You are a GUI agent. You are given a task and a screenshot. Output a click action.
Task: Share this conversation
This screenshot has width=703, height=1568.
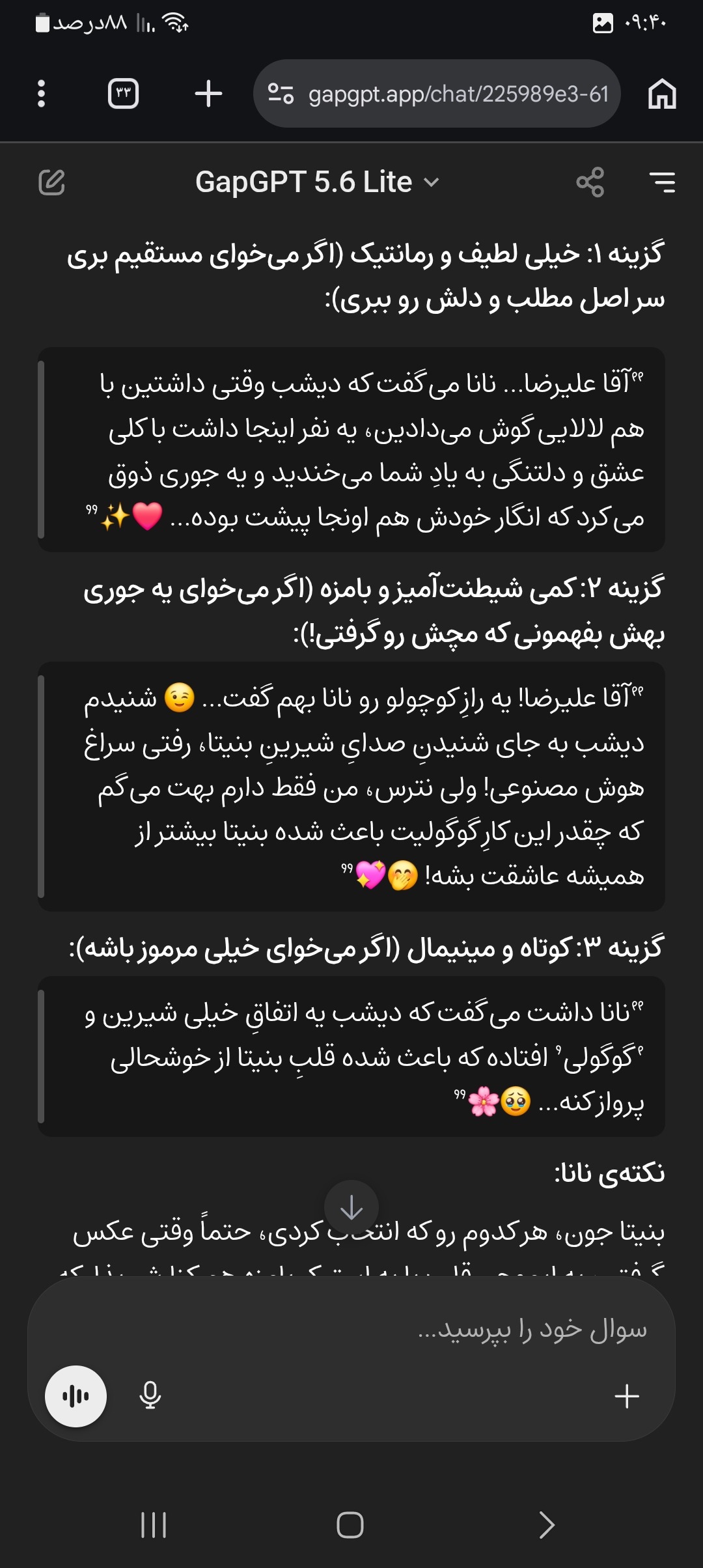point(590,182)
